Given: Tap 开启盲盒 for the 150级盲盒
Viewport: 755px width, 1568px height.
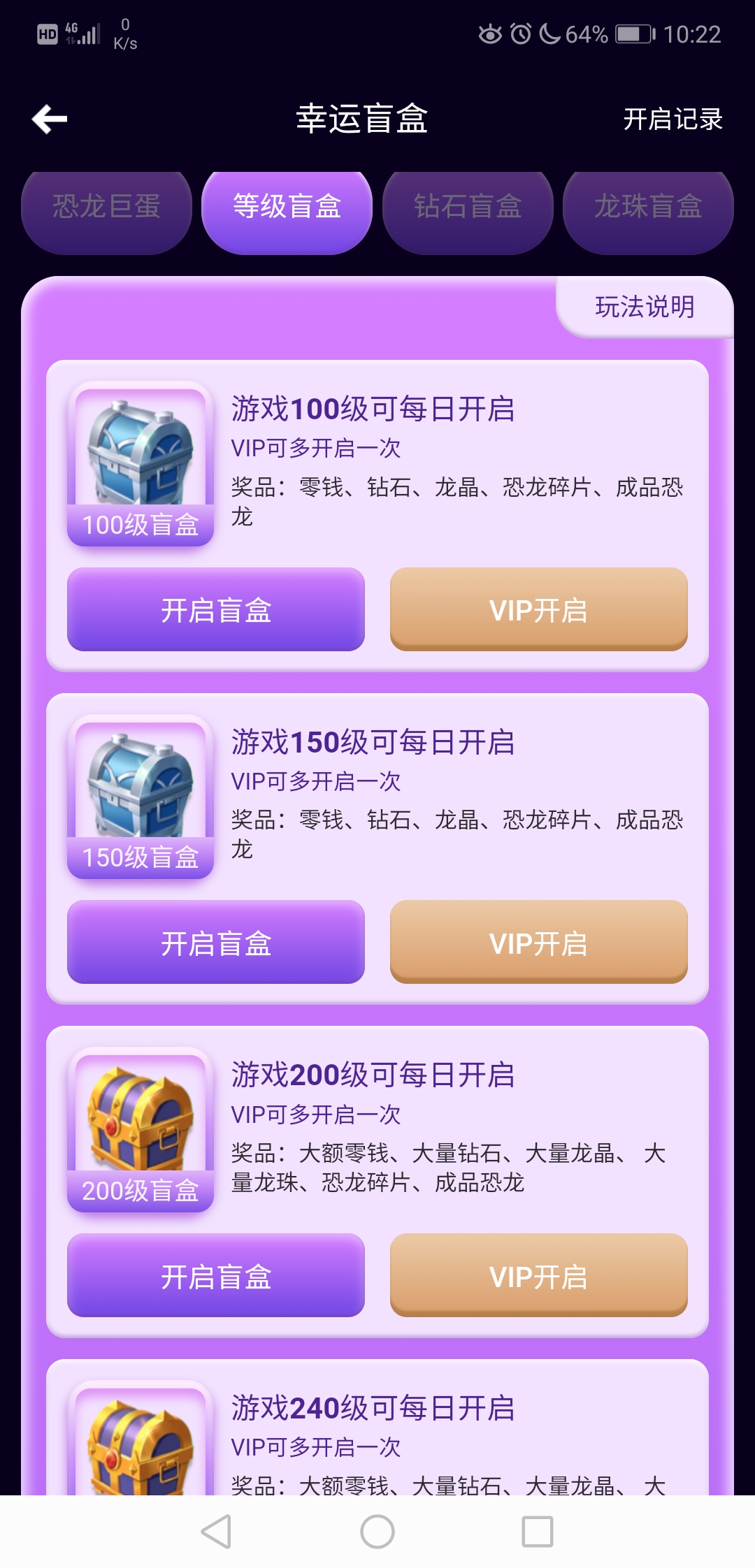Looking at the screenshot, I should (216, 943).
